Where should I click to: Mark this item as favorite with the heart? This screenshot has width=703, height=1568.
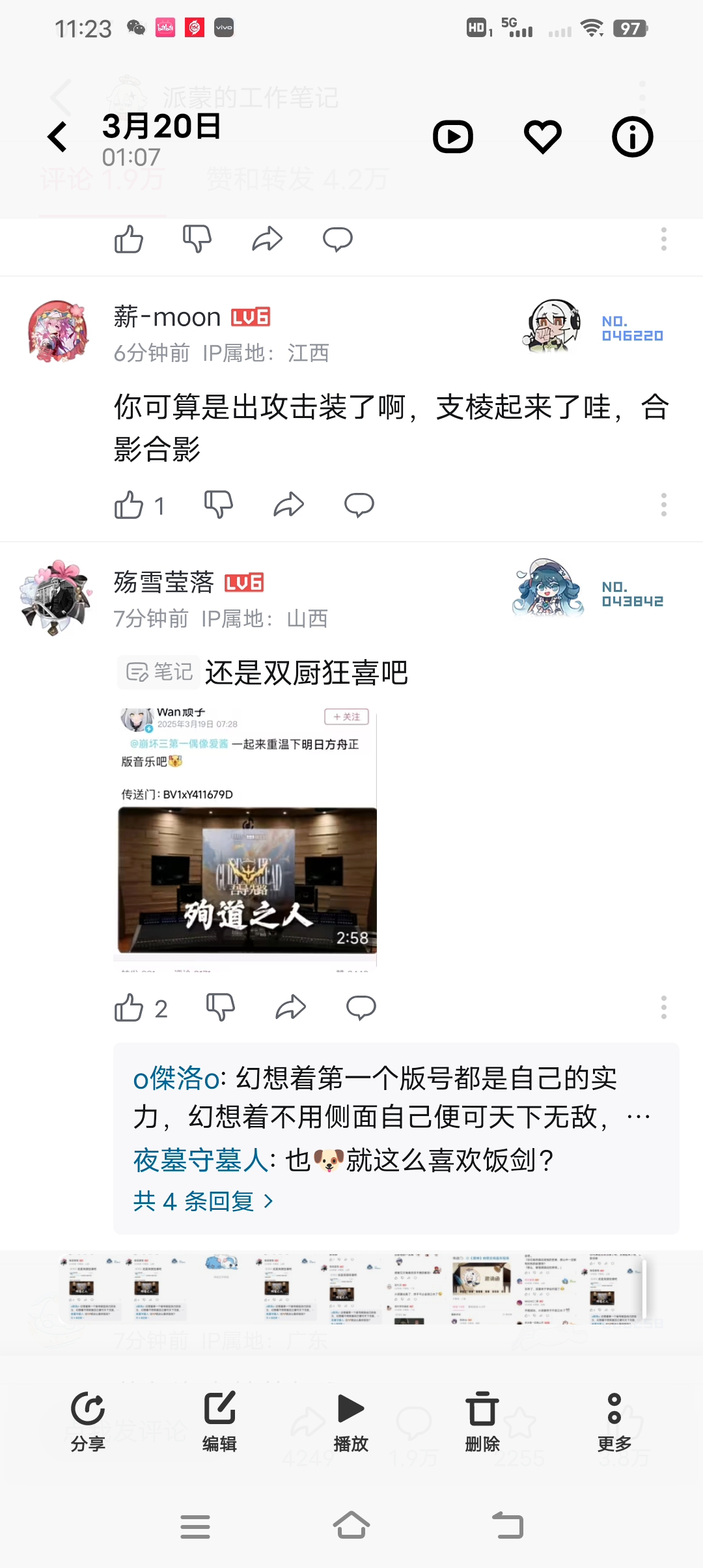click(543, 137)
